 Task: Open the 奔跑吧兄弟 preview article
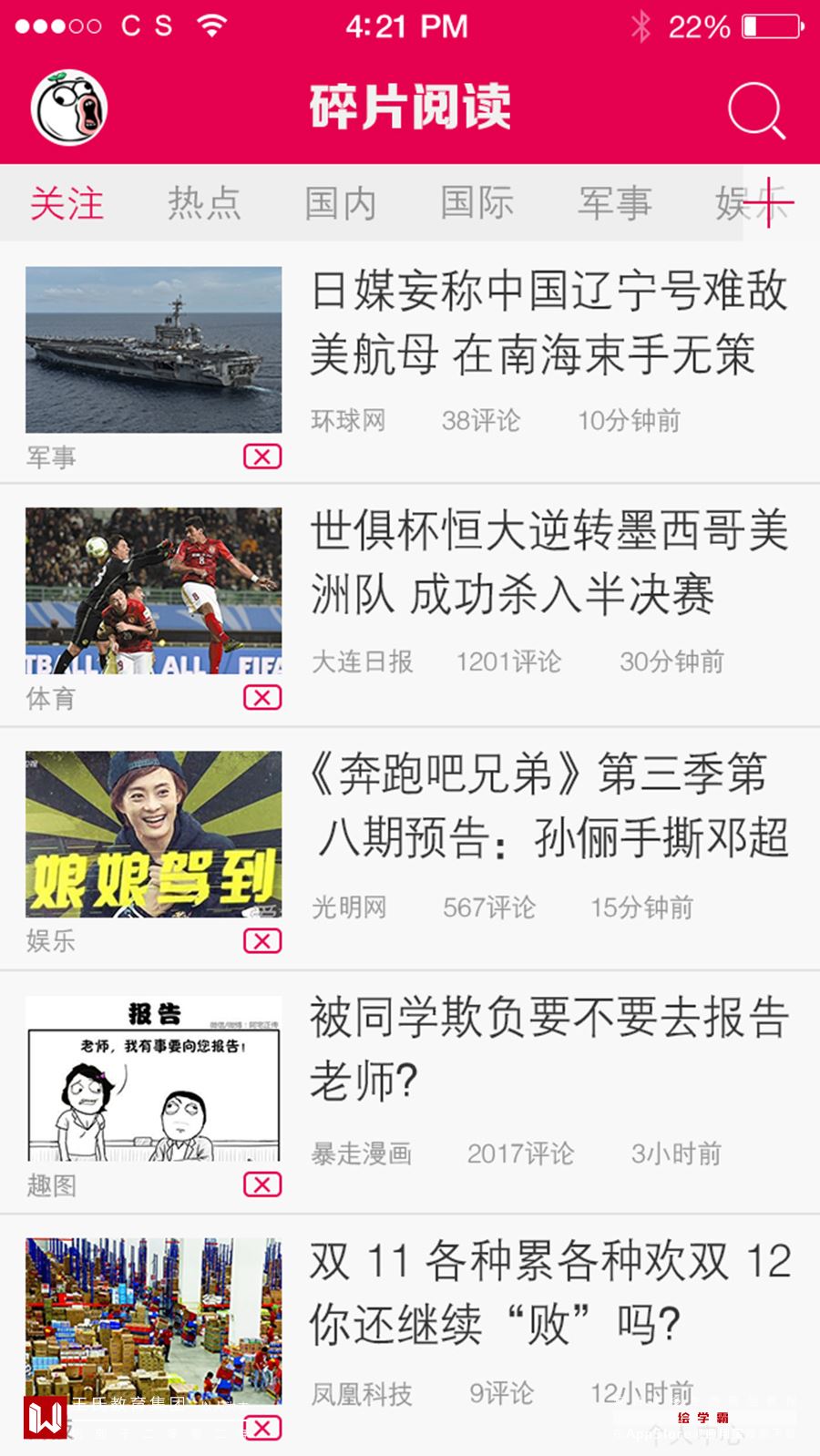(x=548, y=805)
